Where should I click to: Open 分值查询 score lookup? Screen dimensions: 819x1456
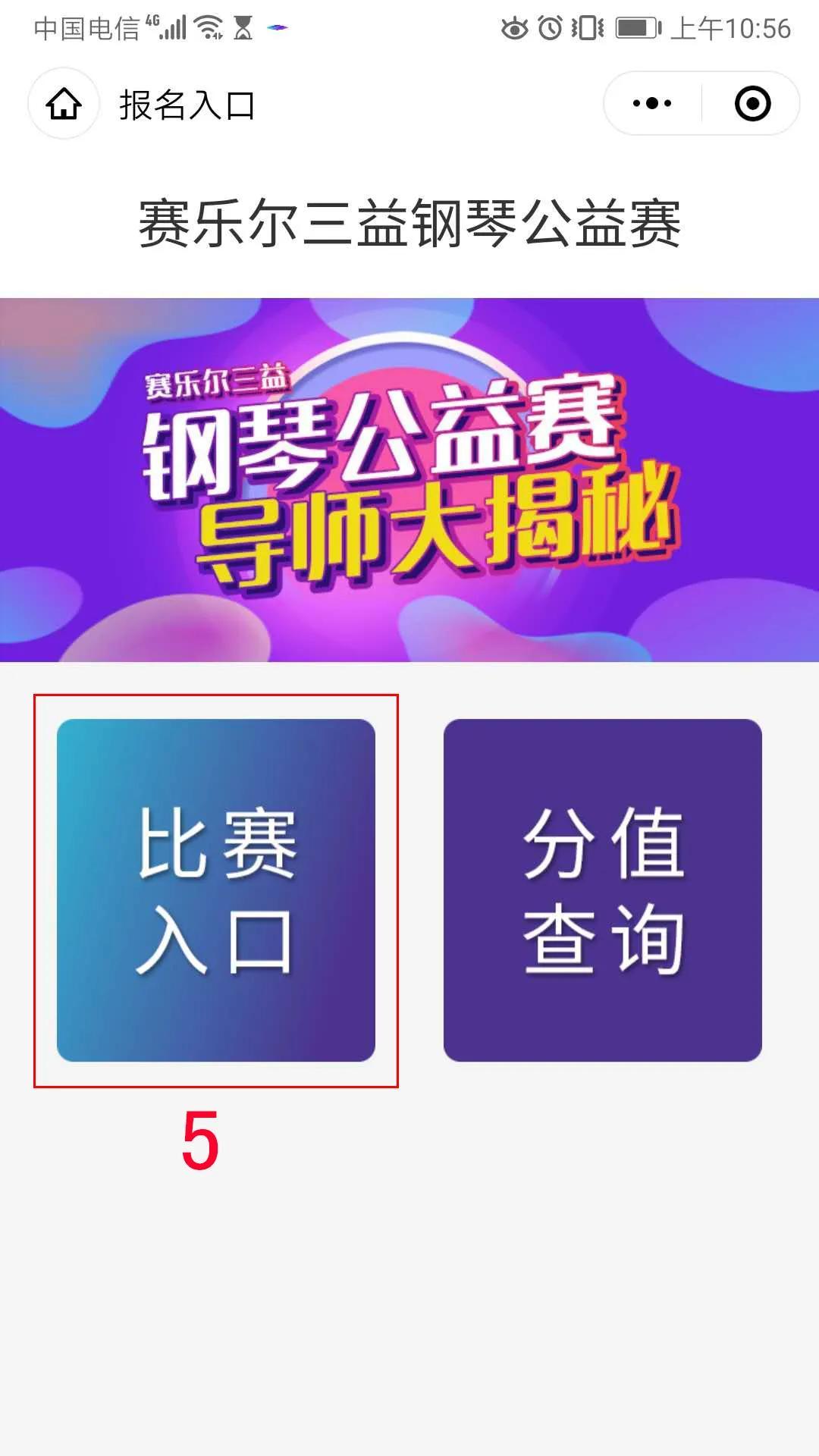click(603, 890)
